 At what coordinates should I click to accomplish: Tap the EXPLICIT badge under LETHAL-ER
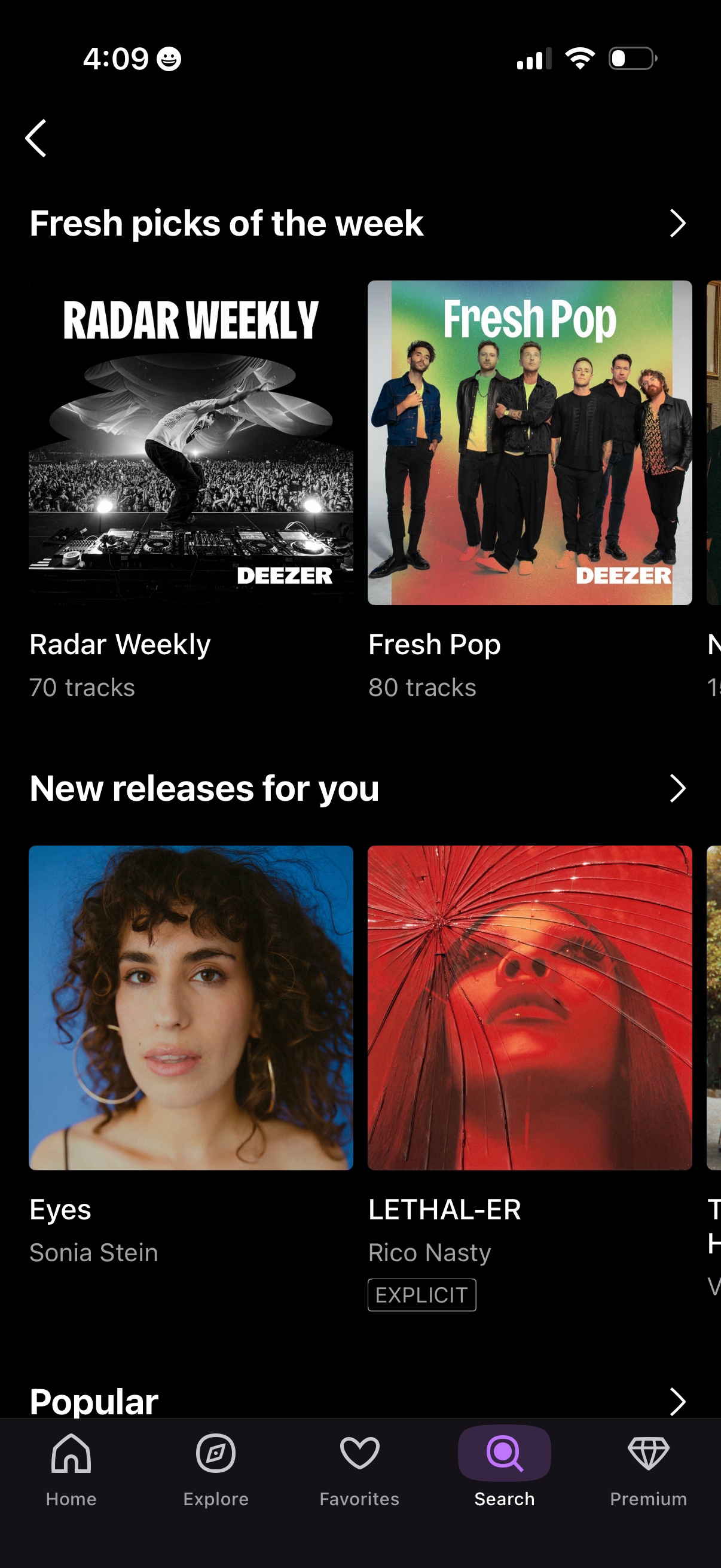(x=422, y=1295)
